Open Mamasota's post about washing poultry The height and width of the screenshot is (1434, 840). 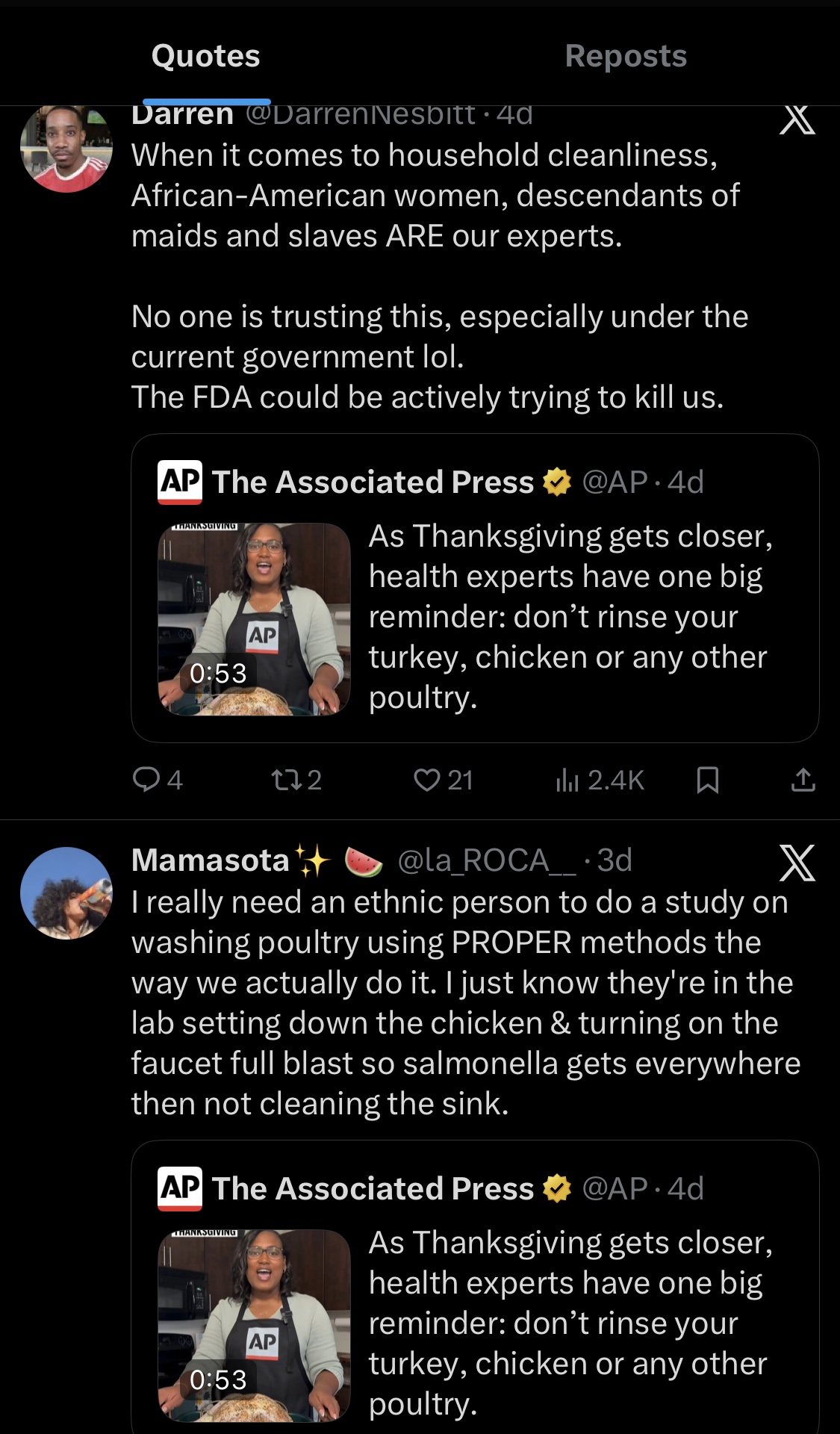click(x=466, y=1002)
